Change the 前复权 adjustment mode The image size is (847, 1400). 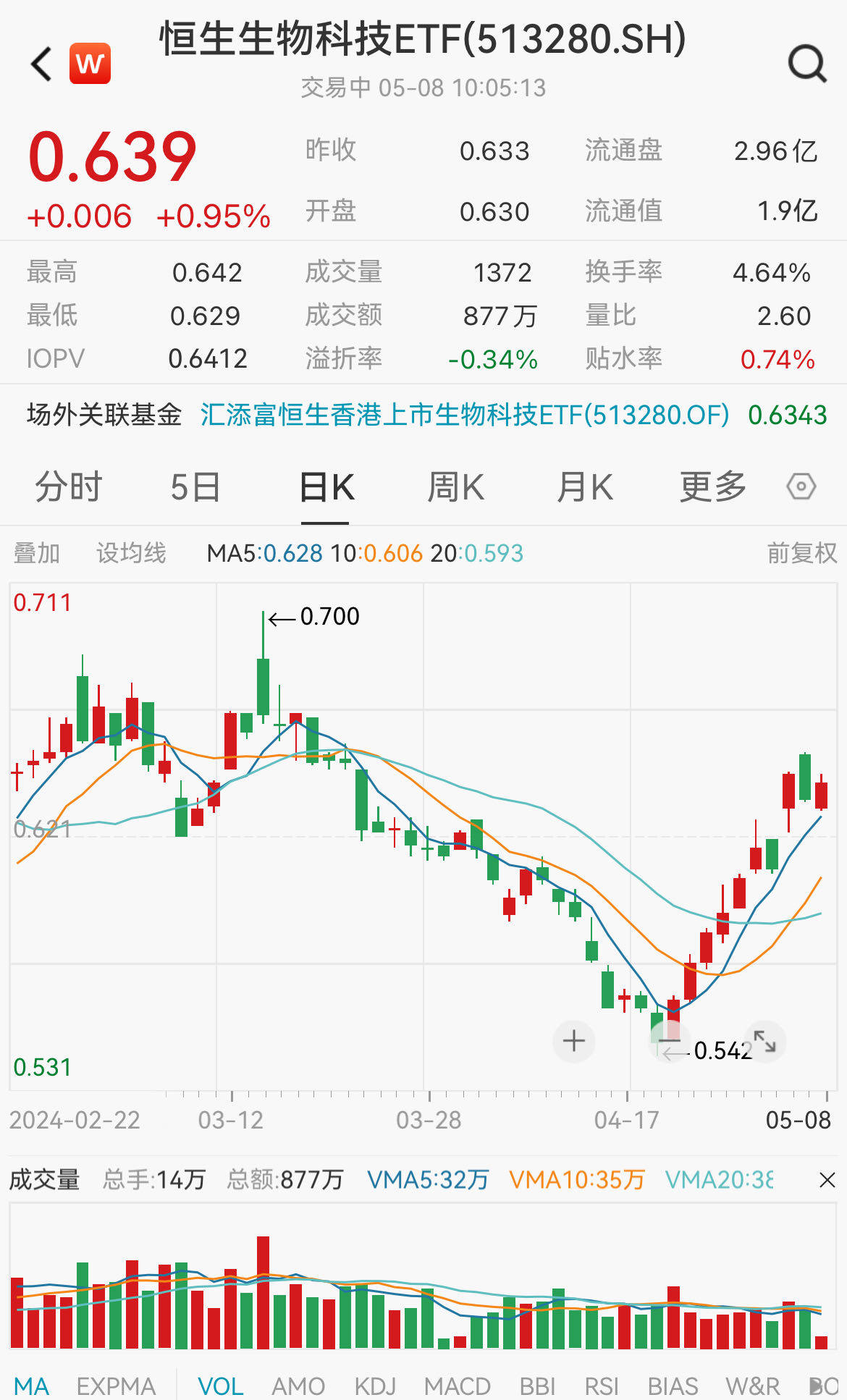(x=801, y=553)
